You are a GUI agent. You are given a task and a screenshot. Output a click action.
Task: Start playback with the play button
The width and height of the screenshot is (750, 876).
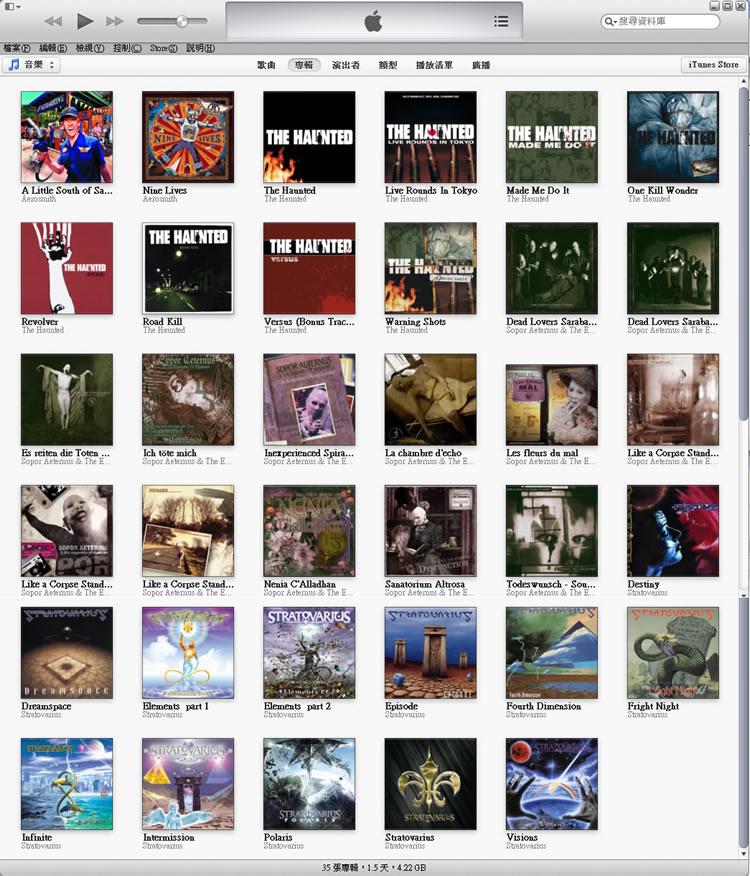(84, 21)
